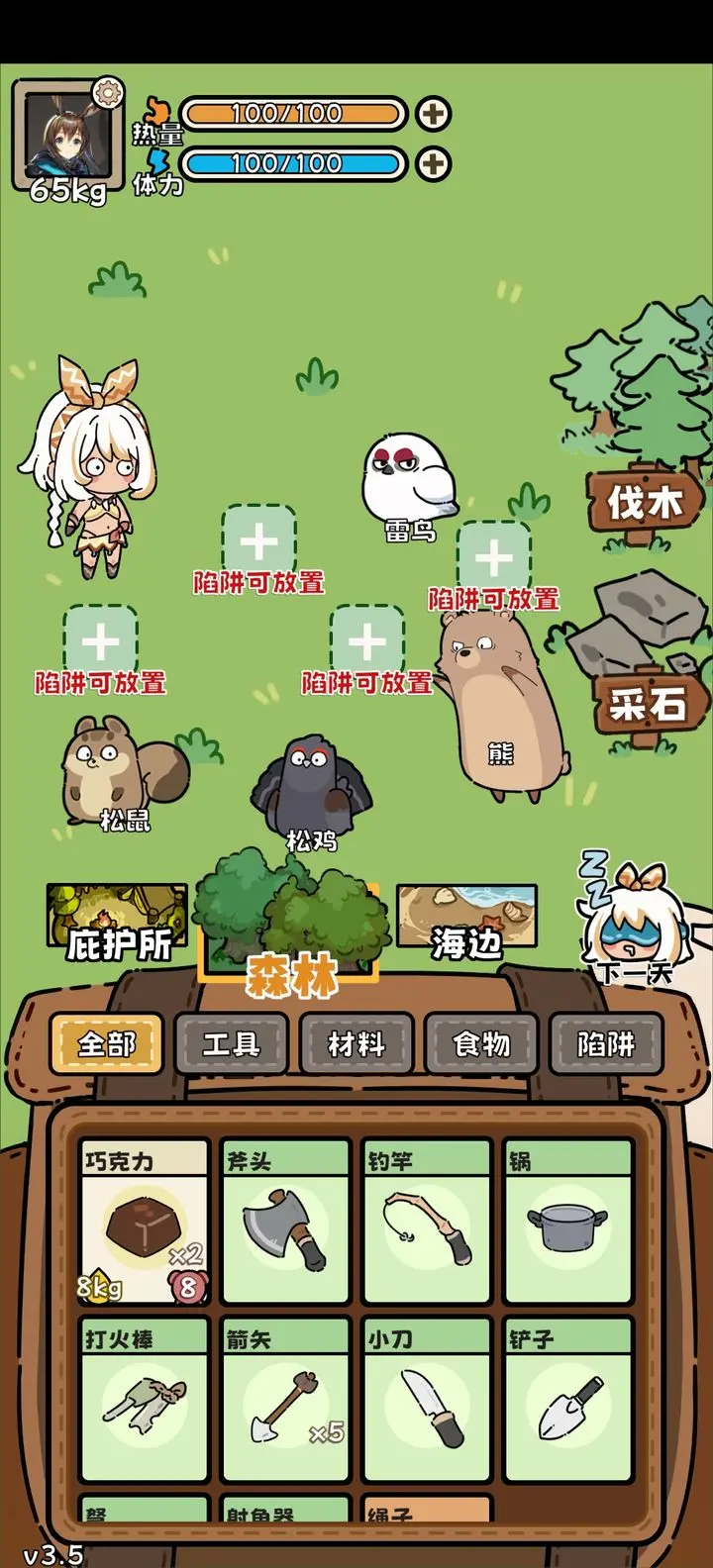Add stamina with the 体力 plus button
This screenshot has height=1568, width=713.
pos(433,163)
